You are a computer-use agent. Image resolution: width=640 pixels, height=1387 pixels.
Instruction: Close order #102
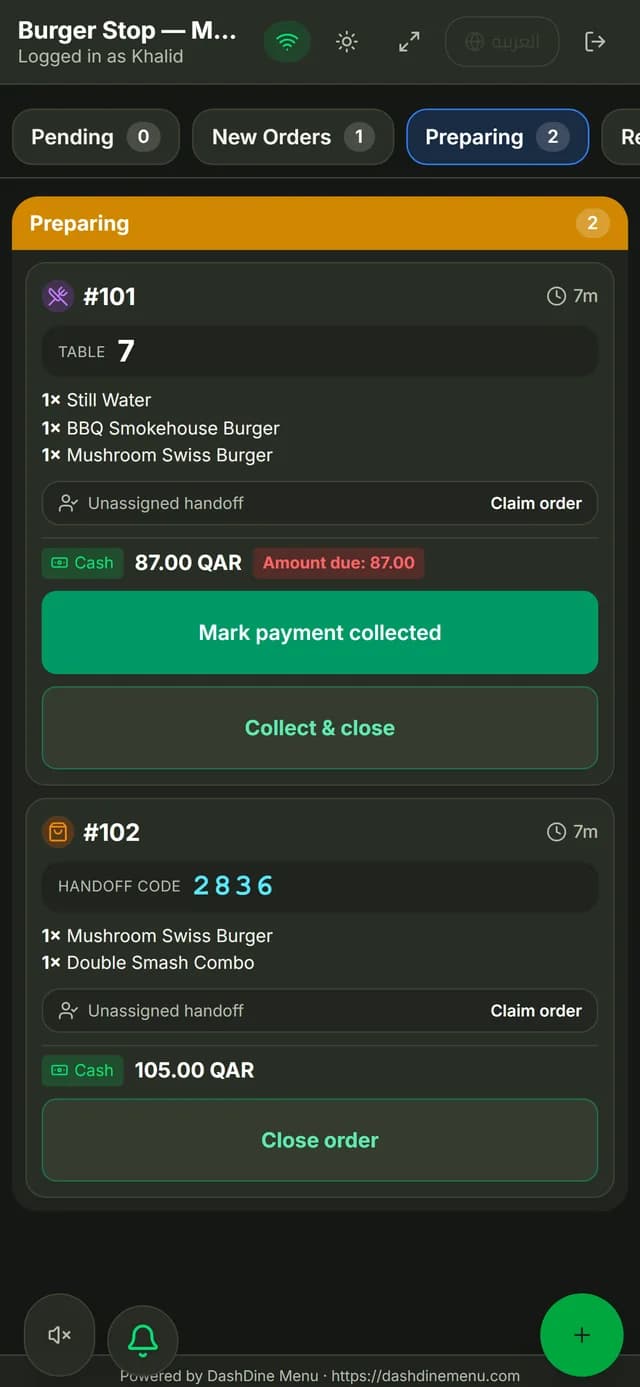320,1140
